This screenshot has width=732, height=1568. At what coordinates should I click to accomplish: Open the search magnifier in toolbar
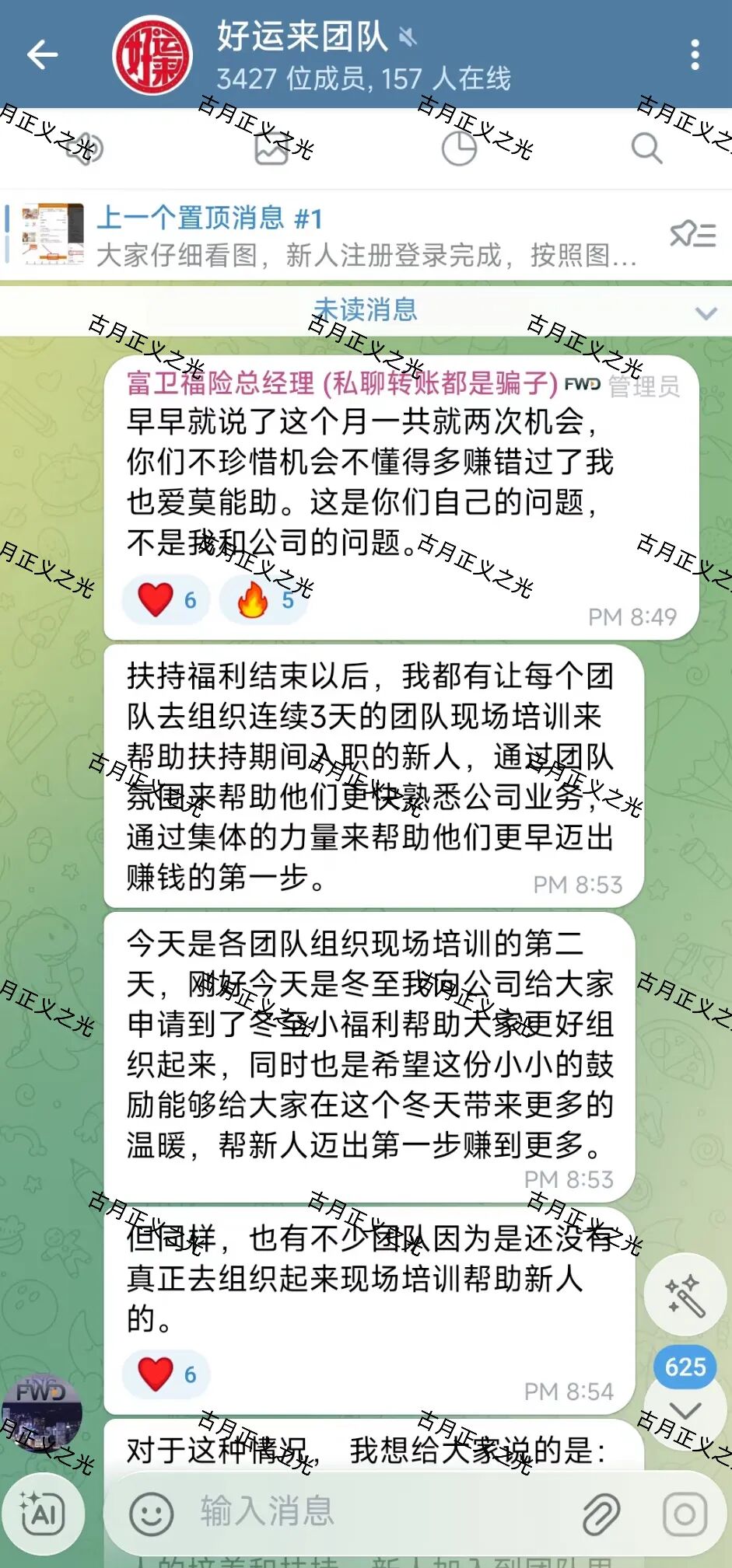[x=646, y=148]
